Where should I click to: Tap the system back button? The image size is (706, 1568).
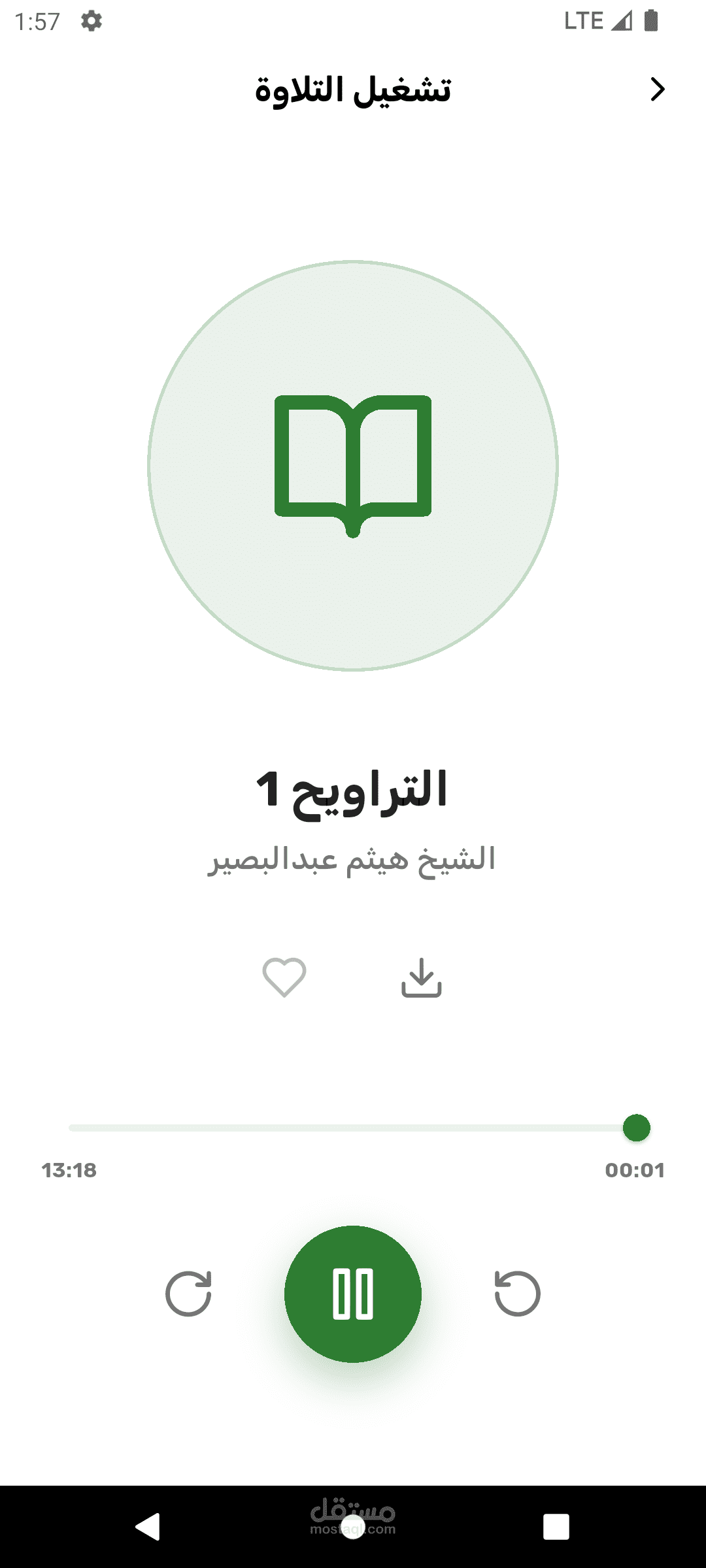coord(148,1527)
